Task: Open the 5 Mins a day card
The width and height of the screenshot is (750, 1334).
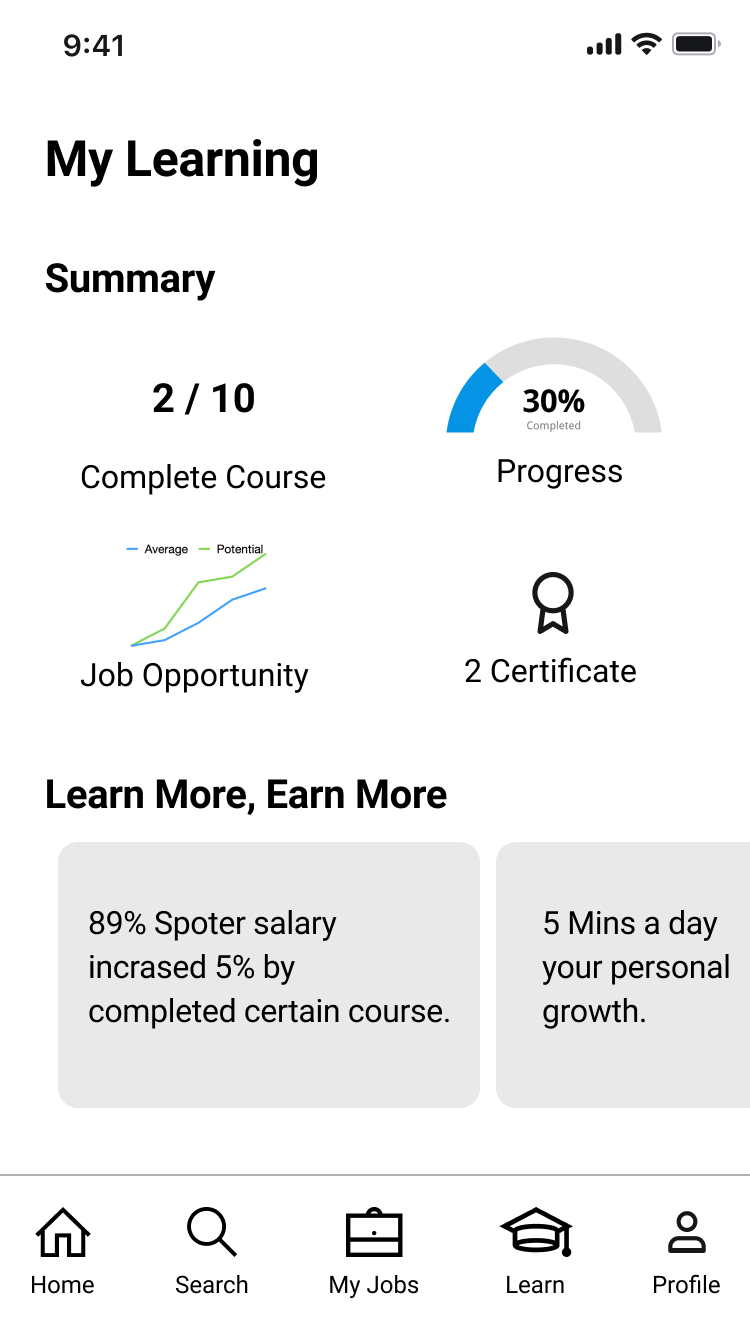Action: pyautogui.click(x=624, y=974)
